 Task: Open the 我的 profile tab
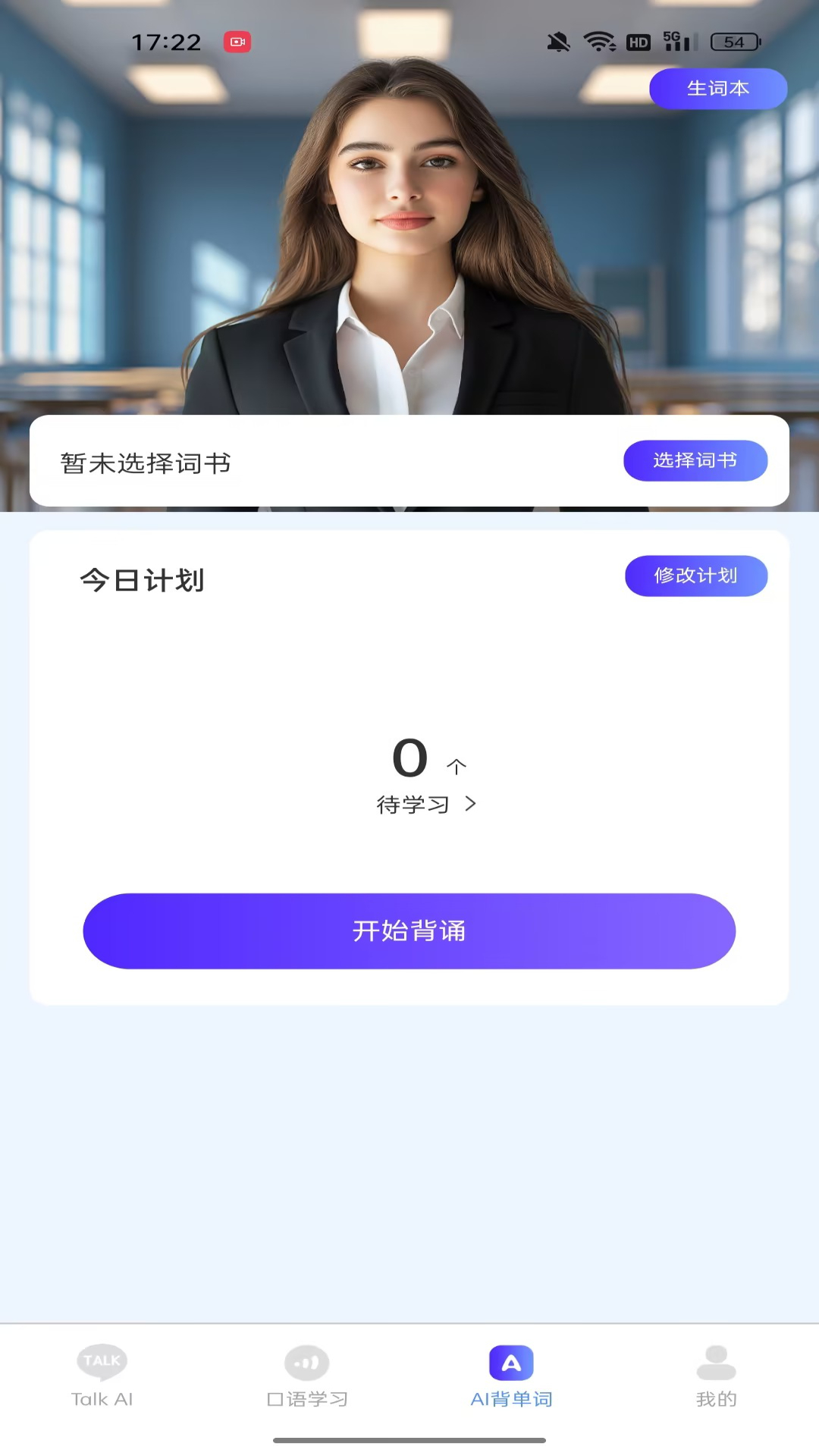[x=716, y=1376]
